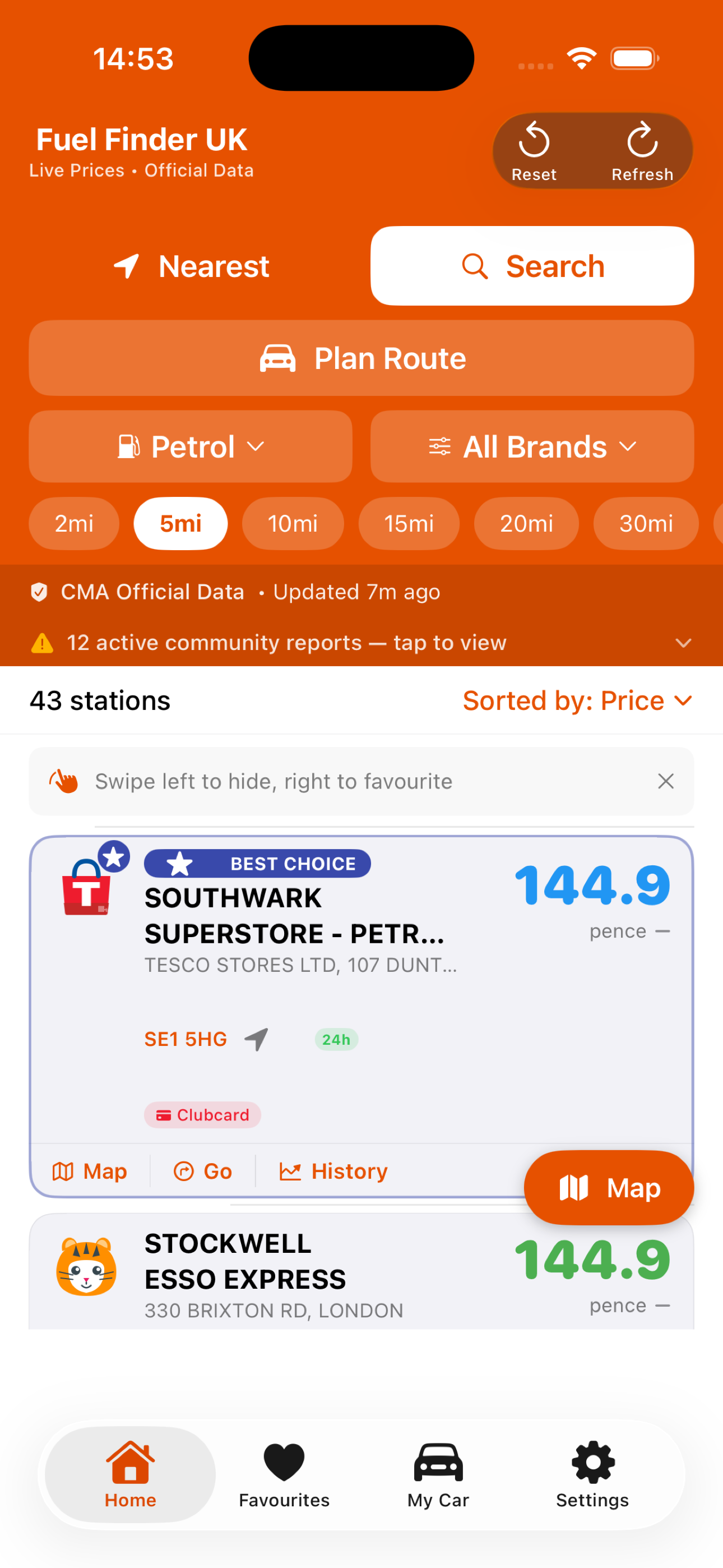Open the floating Map button
The height and width of the screenshot is (1568, 723).
click(608, 1187)
